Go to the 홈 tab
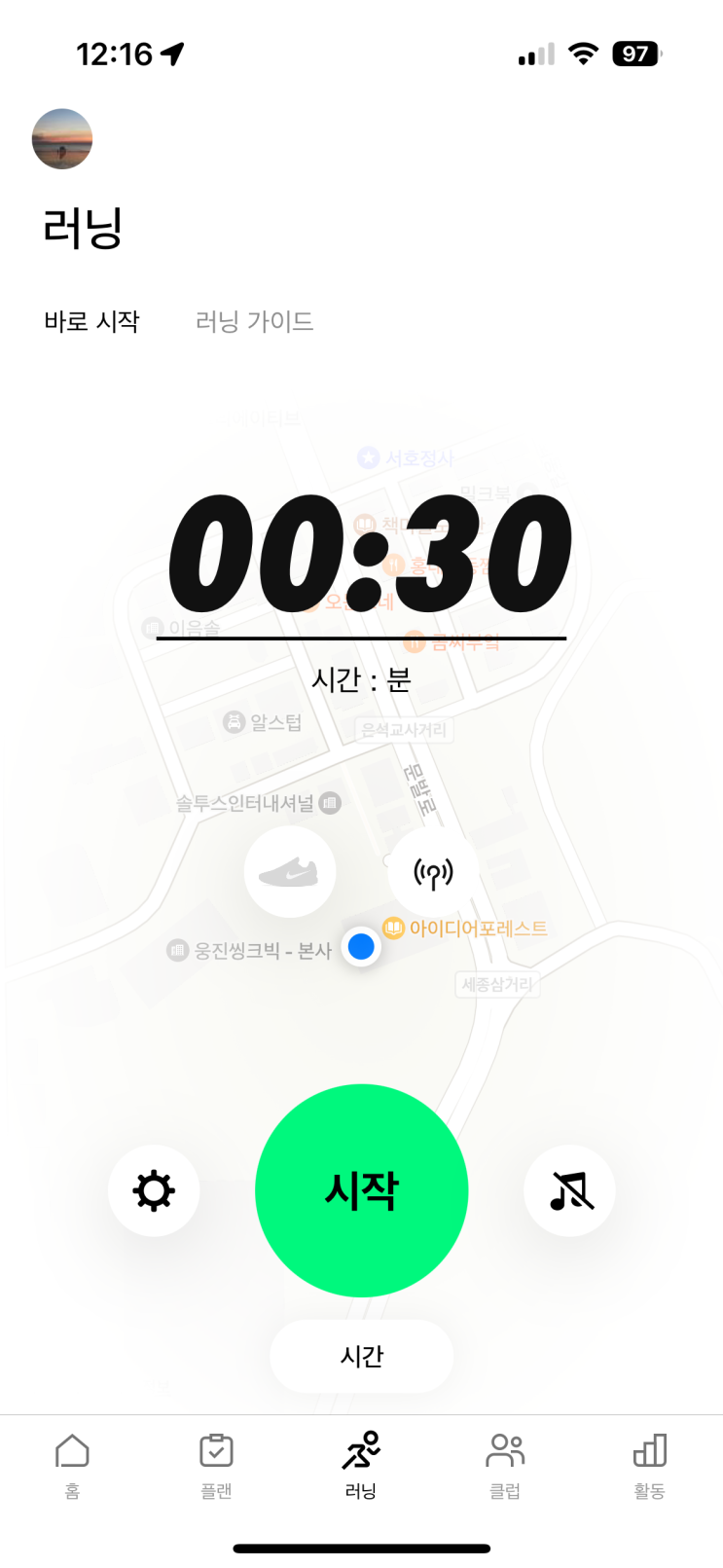The width and height of the screenshot is (723, 1568). (x=72, y=1465)
